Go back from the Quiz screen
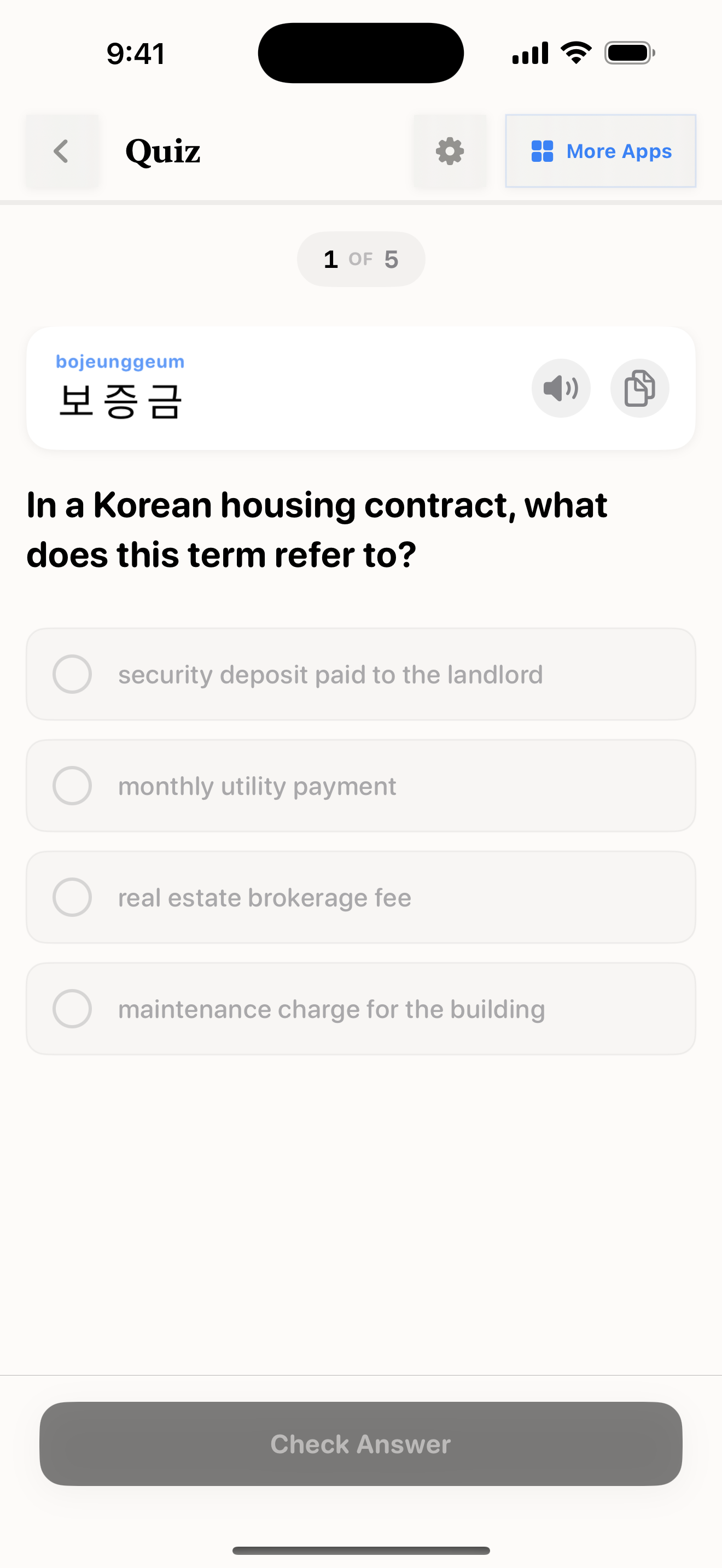This screenshot has height=1568, width=722. [x=61, y=151]
